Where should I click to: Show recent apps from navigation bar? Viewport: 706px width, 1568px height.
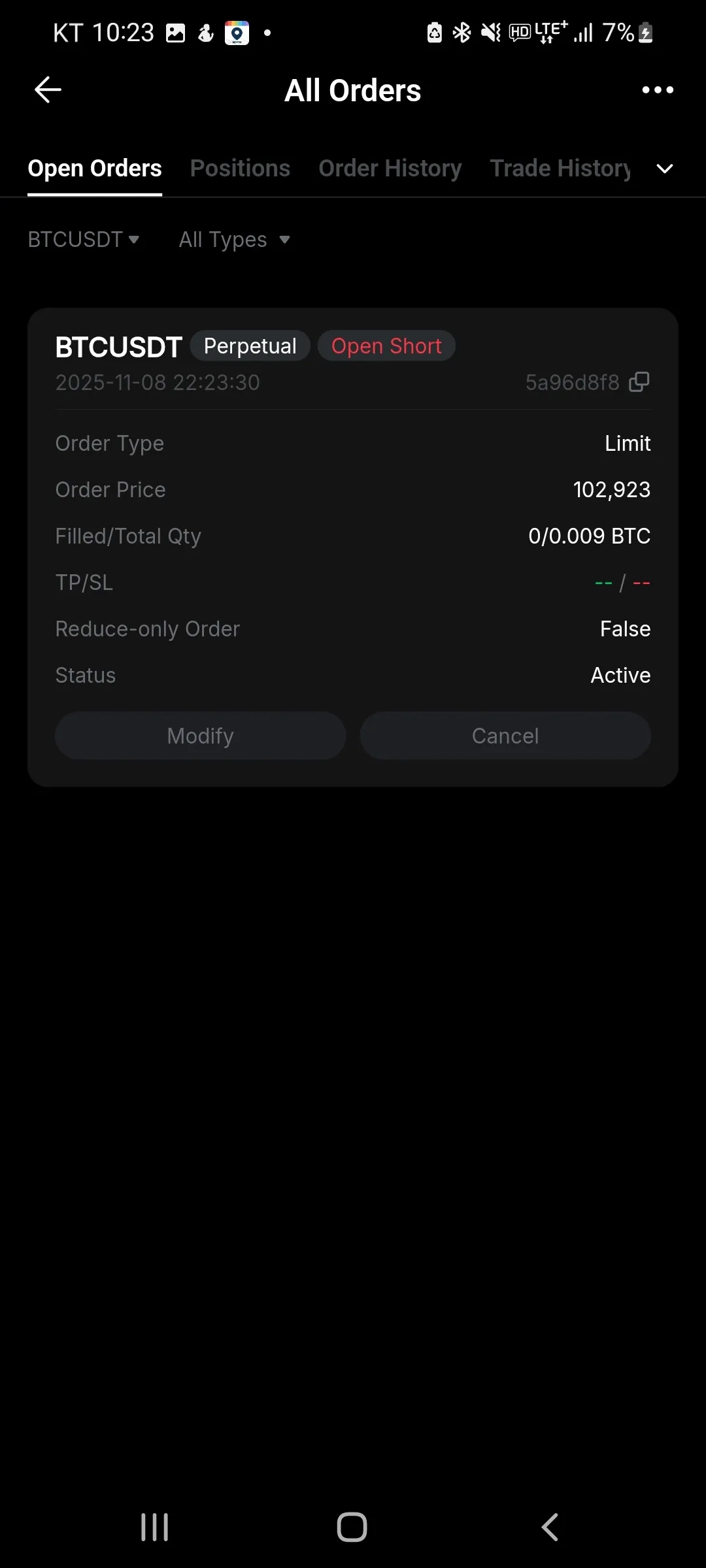point(155,1527)
